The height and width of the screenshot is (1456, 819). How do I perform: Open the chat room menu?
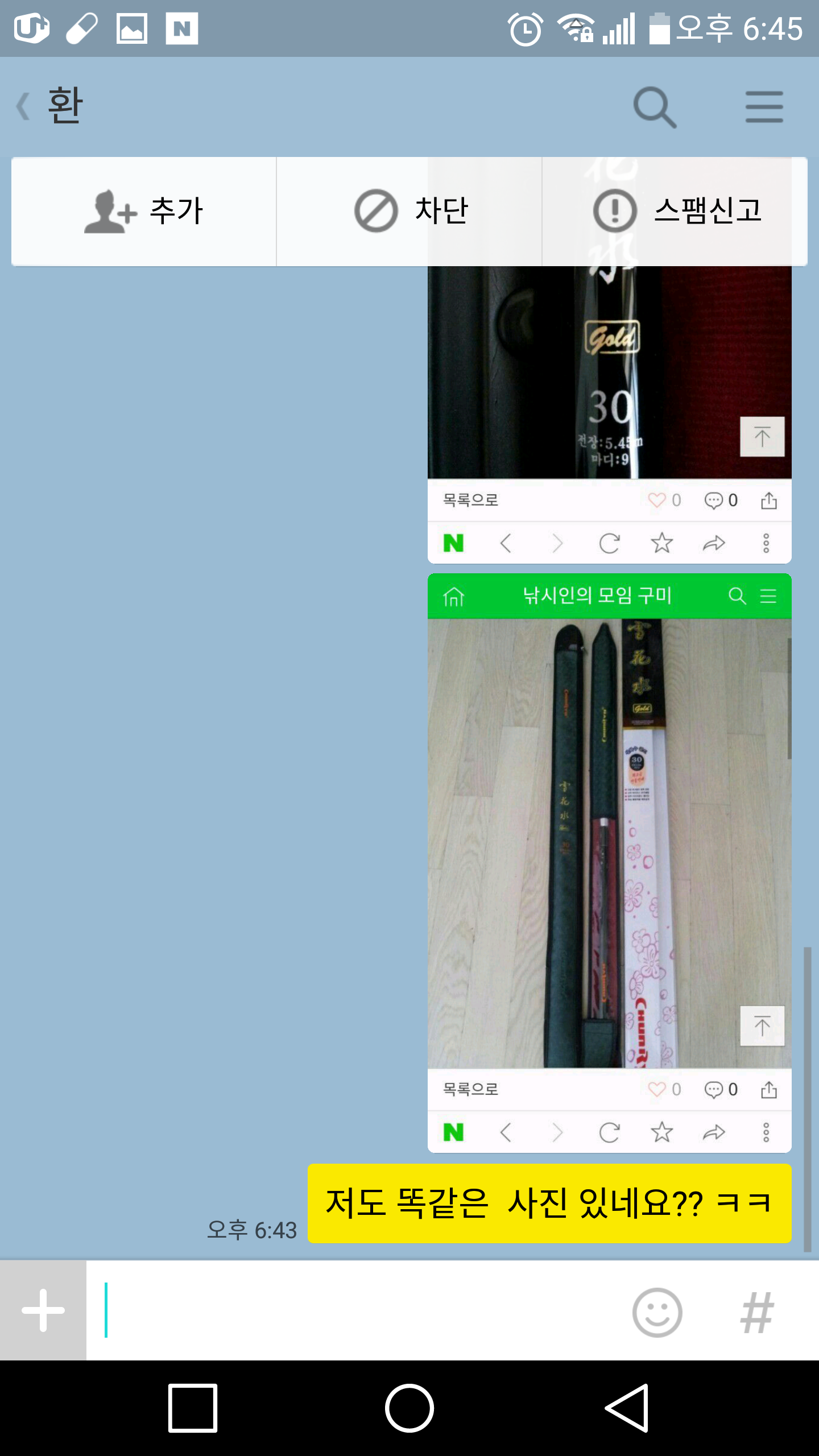click(x=764, y=106)
